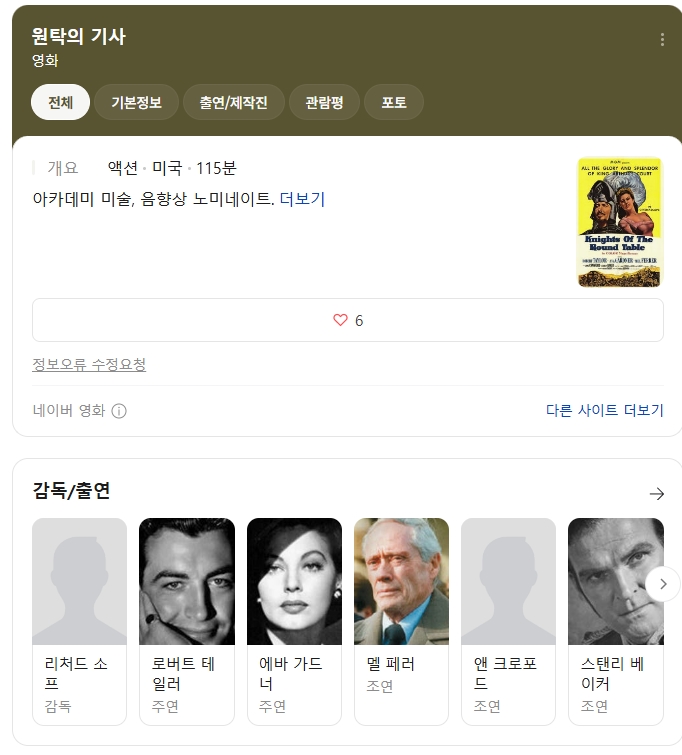Switch to the 기본정보 tab
This screenshot has height=755, width=682.
pos(136,102)
